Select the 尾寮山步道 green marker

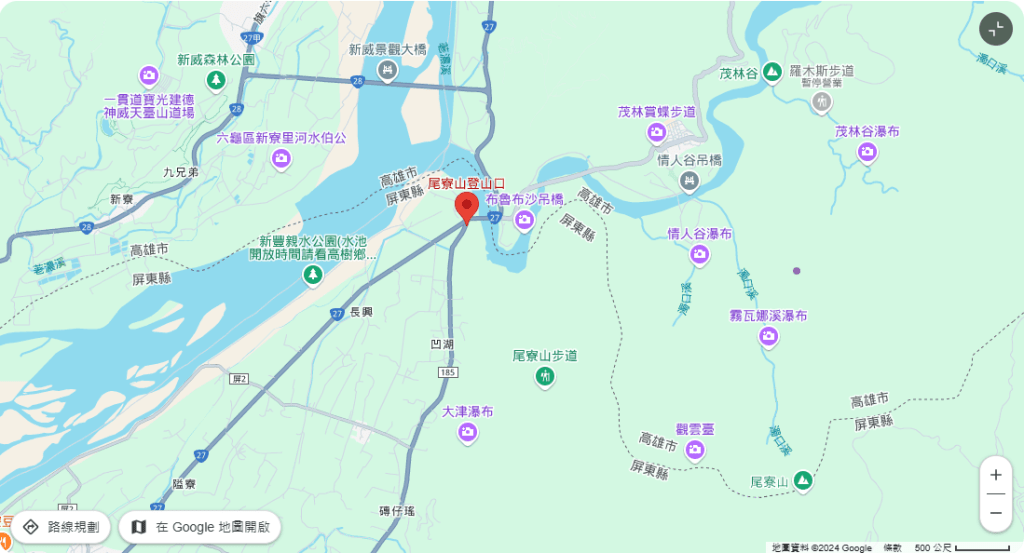click(x=545, y=376)
